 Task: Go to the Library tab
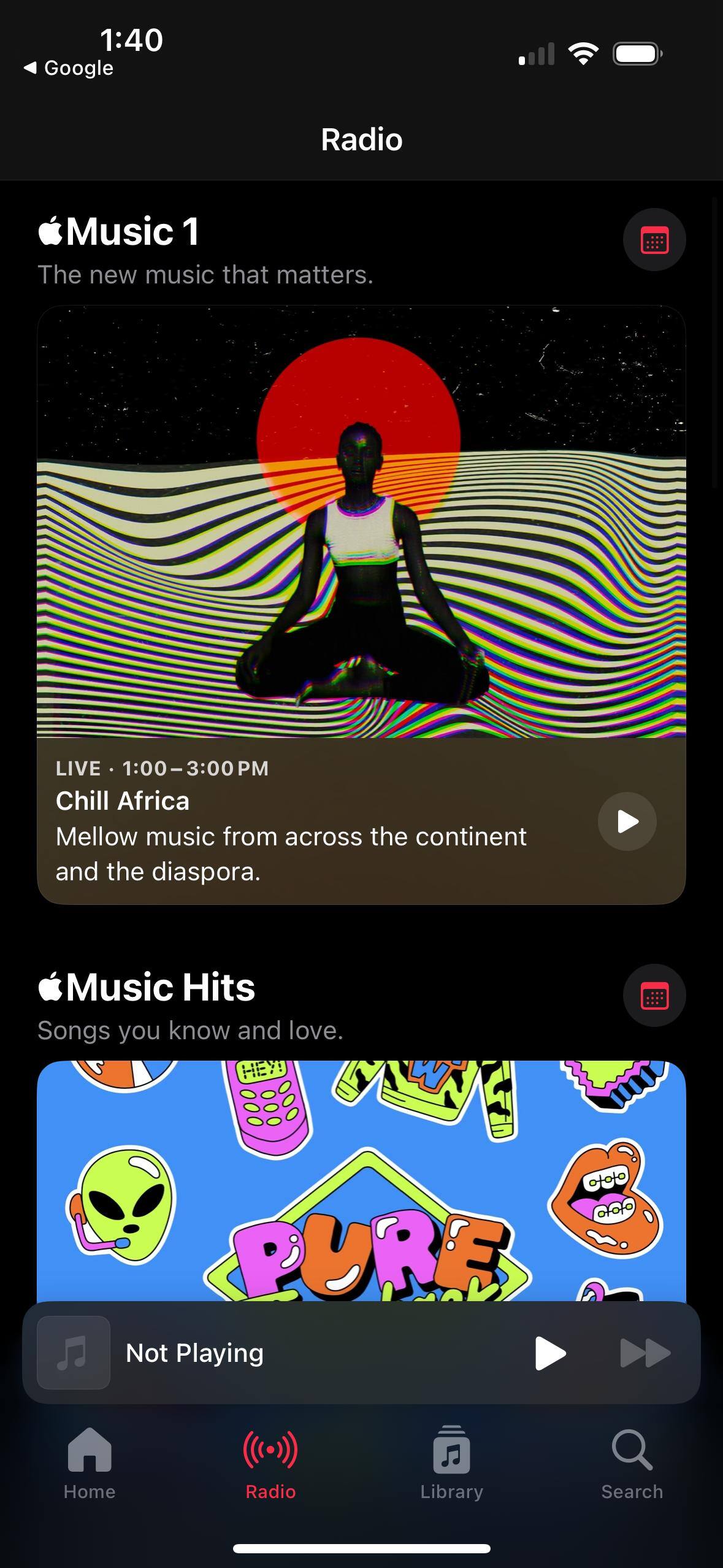click(451, 1463)
